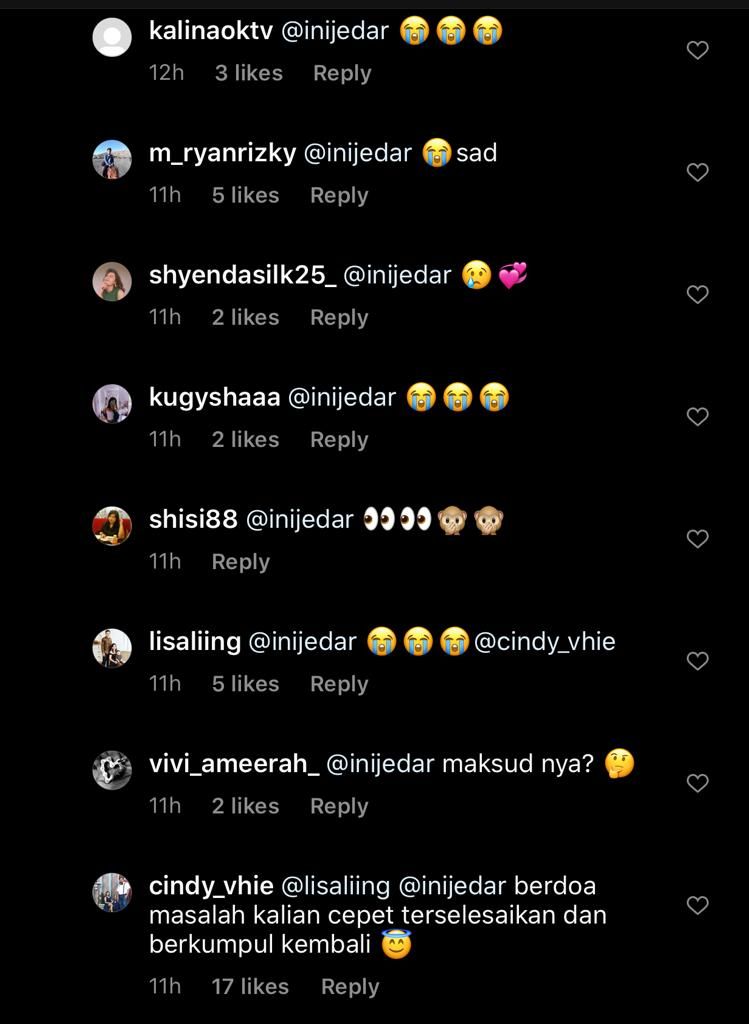Reply to cindy_vhie's comment
The image size is (749, 1024).
click(350, 986)
